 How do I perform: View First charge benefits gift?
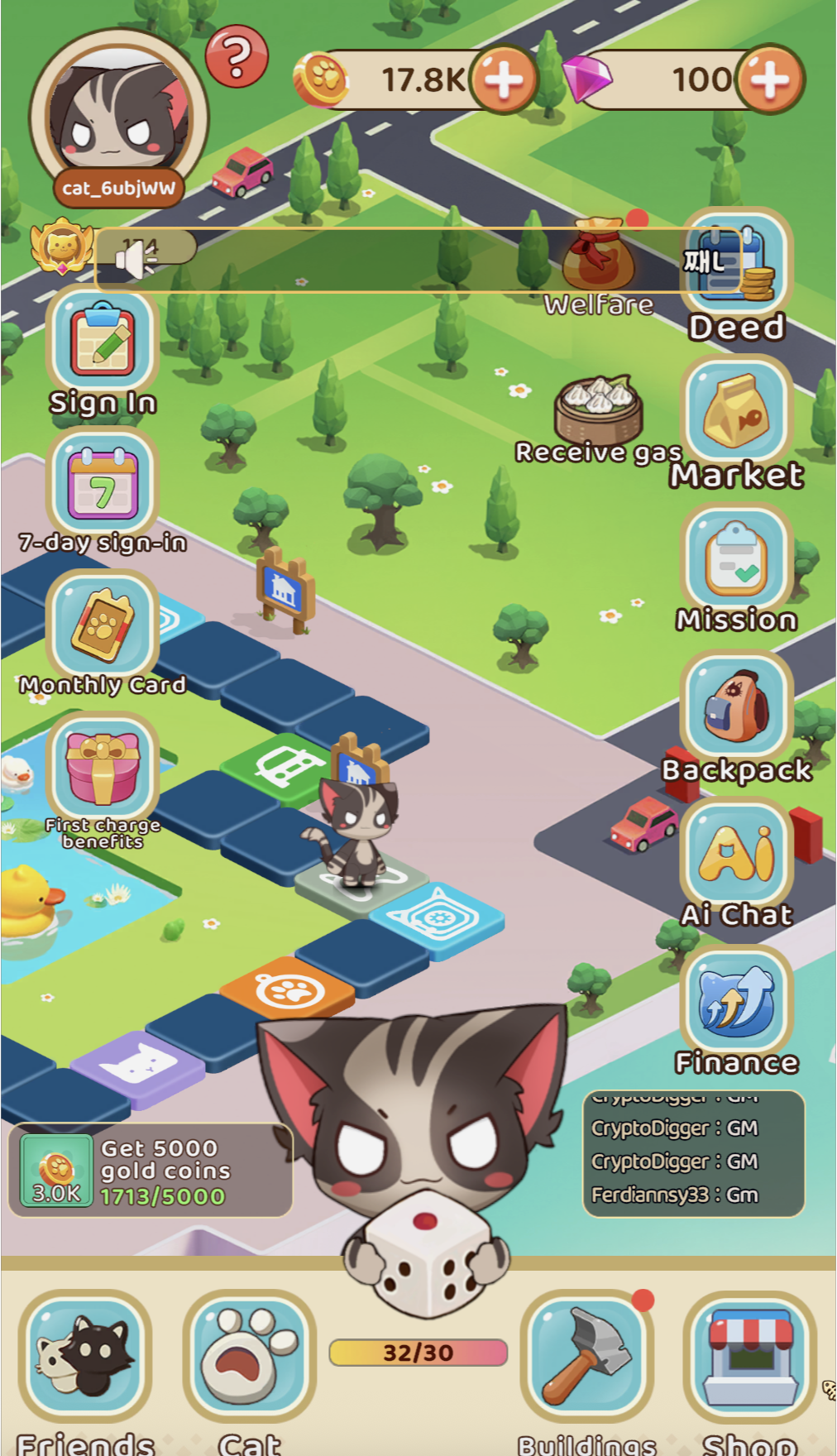tap(103, 769)
